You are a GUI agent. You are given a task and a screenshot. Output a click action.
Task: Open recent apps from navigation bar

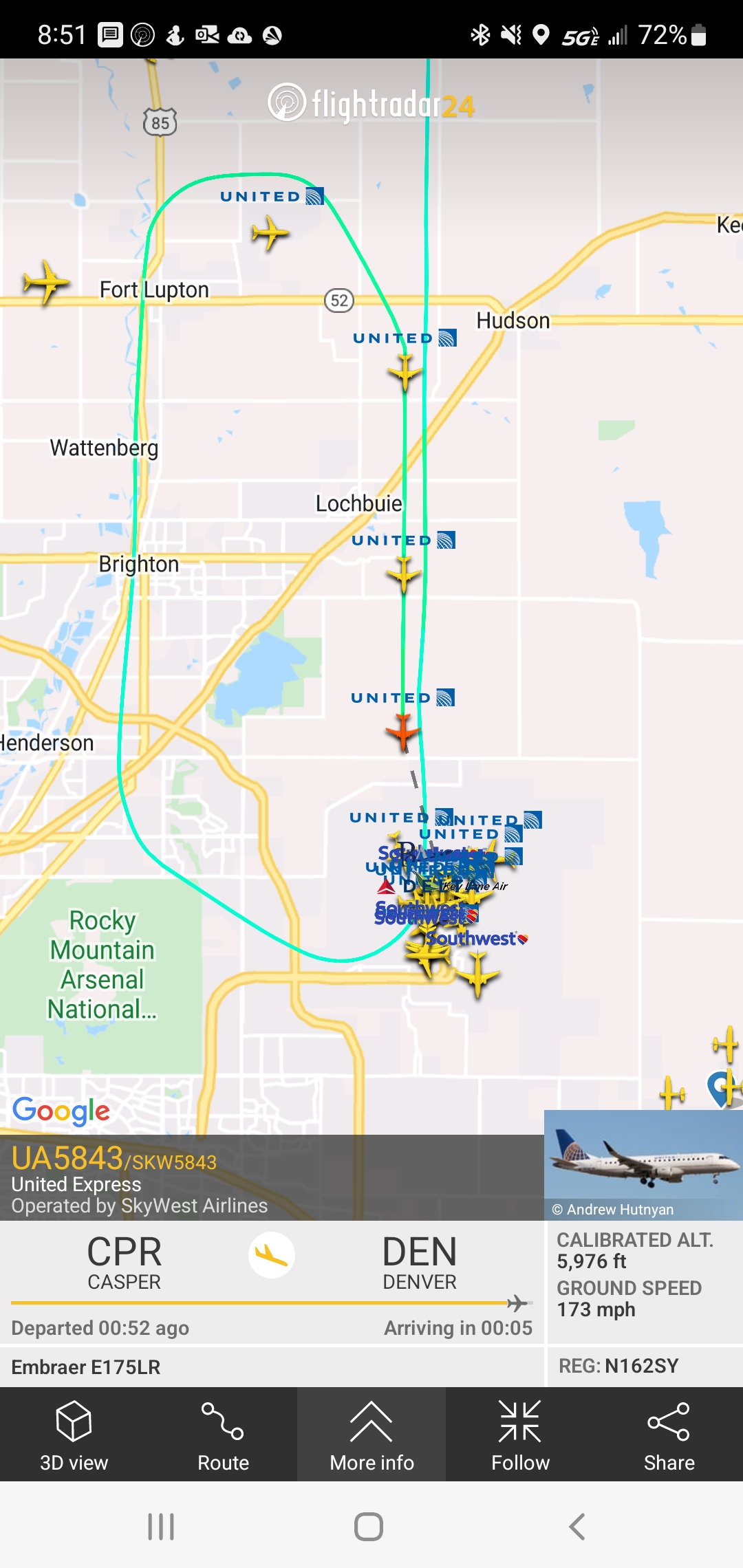click(x=161, y=1527)
